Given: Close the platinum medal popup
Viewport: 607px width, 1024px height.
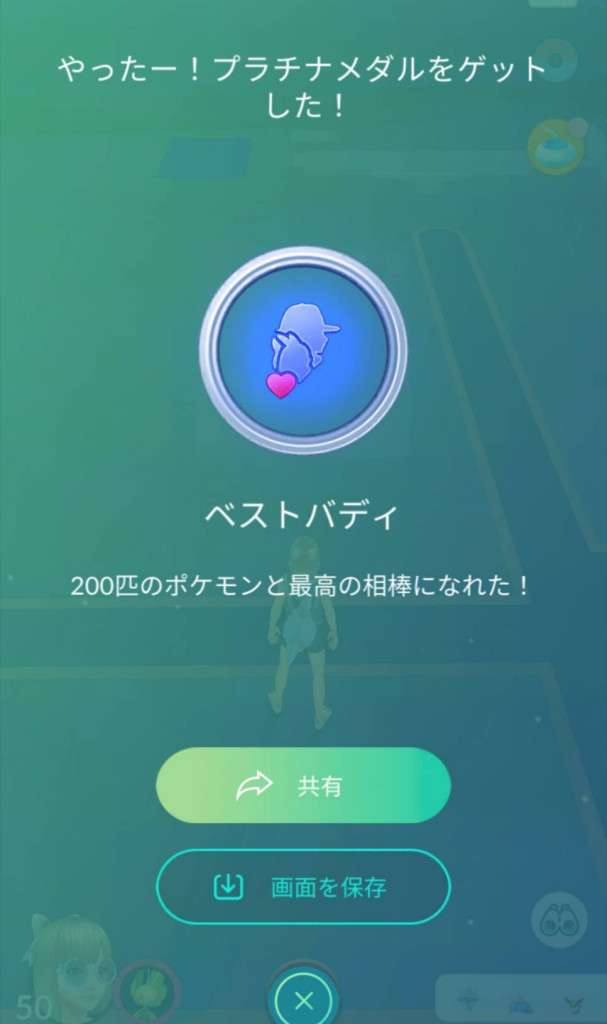Looking at the screenshot, I should (305, 1000).
